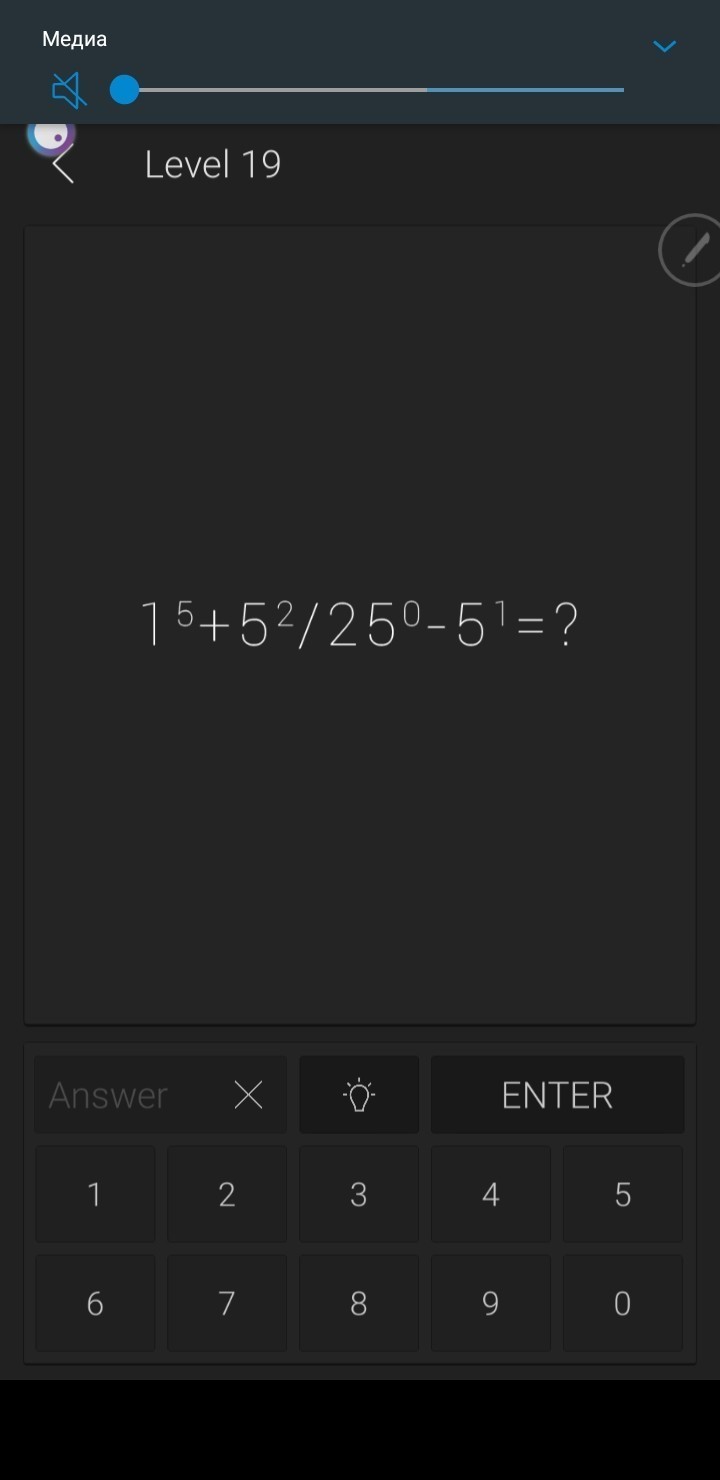Enter digit 2 on the keypad
The width and height of the screenshot is (720, 1480).
pos(227,1194)
